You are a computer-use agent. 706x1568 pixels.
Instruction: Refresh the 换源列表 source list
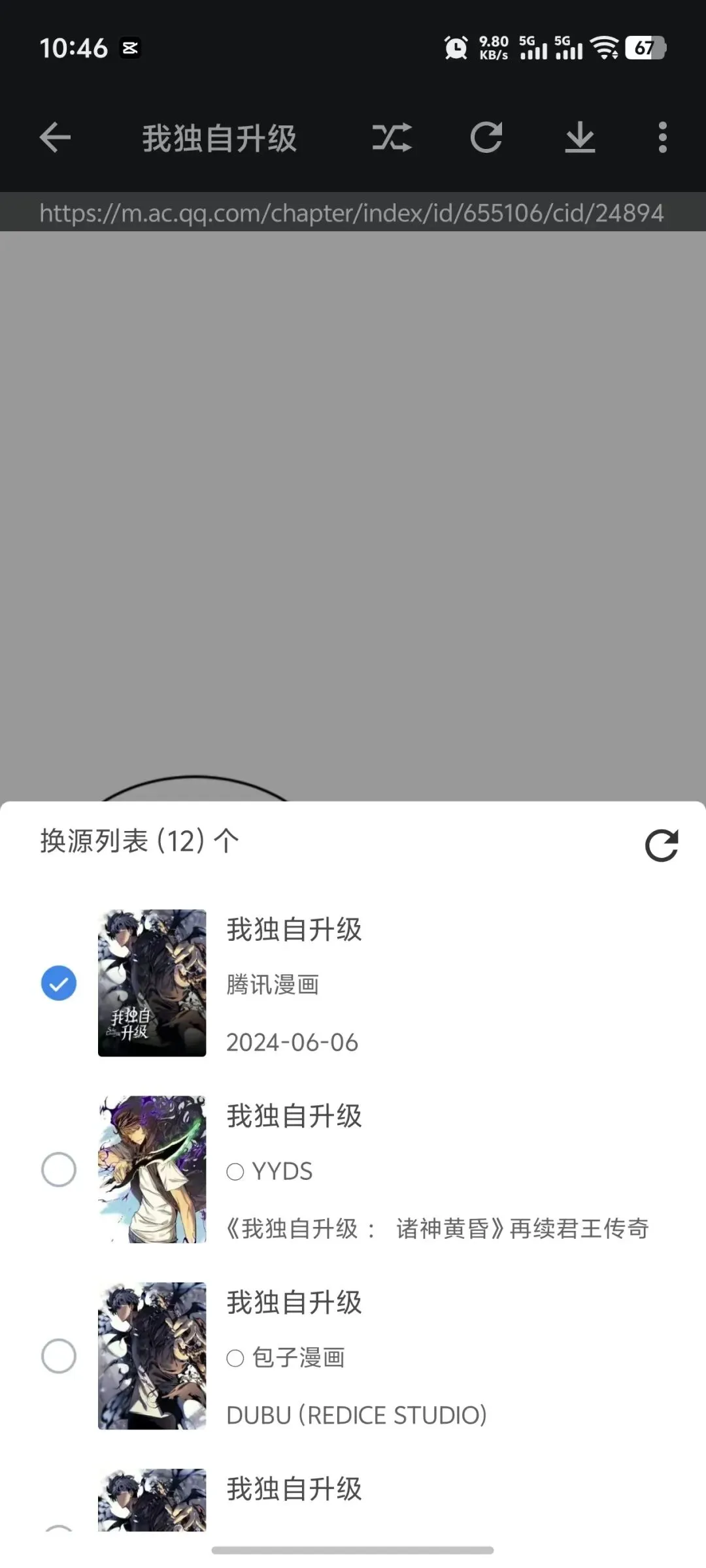[661, 845]
